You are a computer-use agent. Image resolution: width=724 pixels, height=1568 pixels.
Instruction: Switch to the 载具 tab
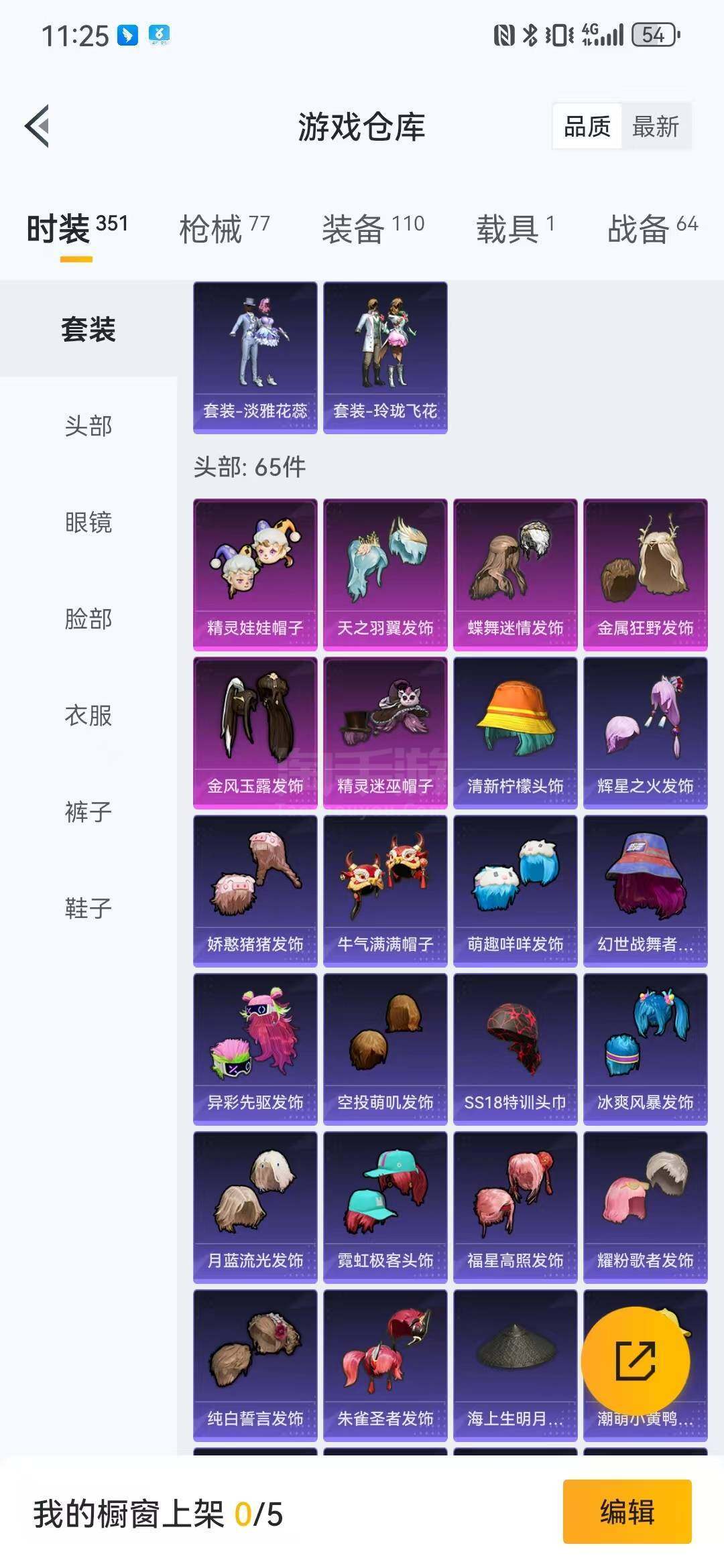tap(515, 229)
